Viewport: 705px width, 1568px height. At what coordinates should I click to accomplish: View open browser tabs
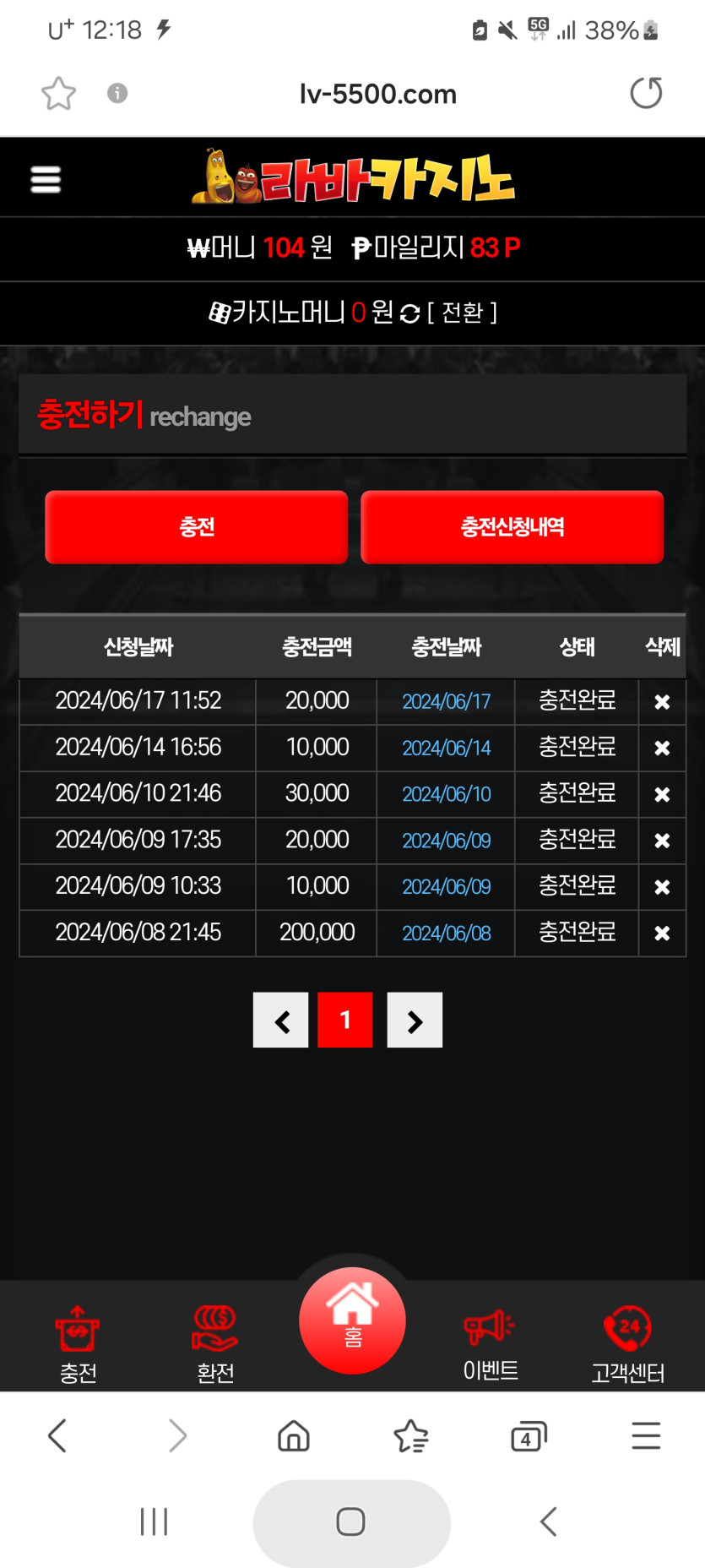click(529, 1436)
